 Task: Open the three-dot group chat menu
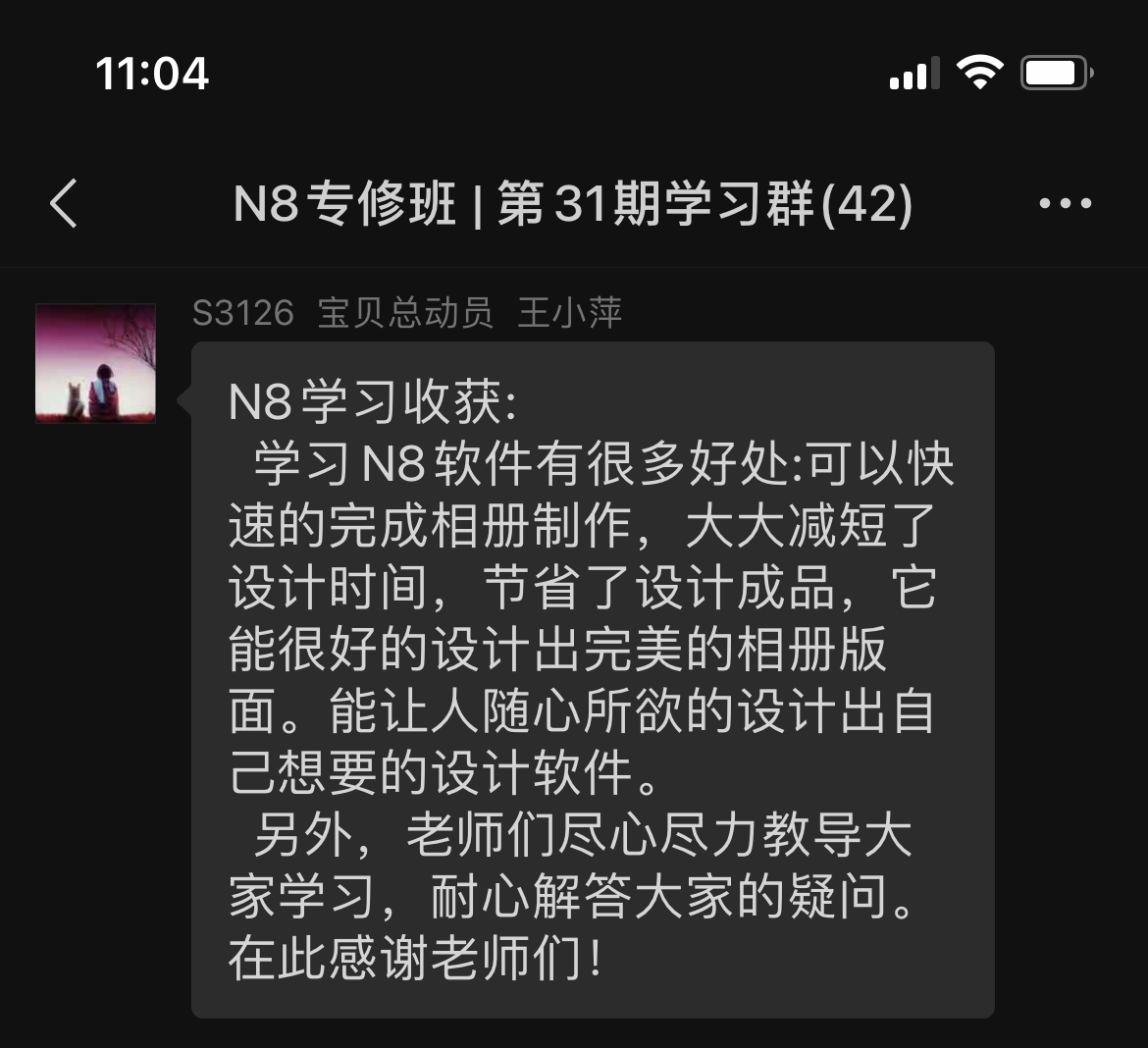coord(1066,204)
